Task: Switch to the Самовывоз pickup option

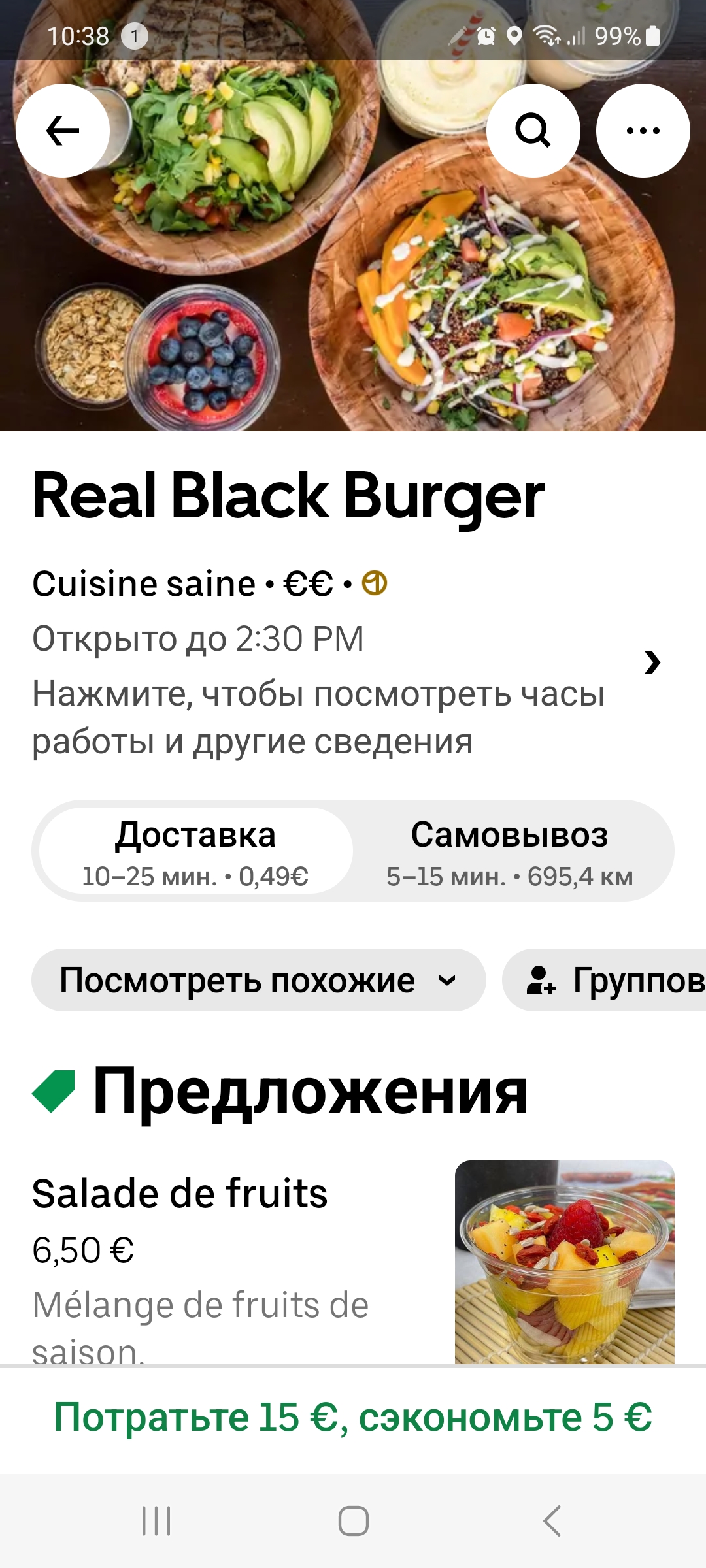Action: point(509,851)
